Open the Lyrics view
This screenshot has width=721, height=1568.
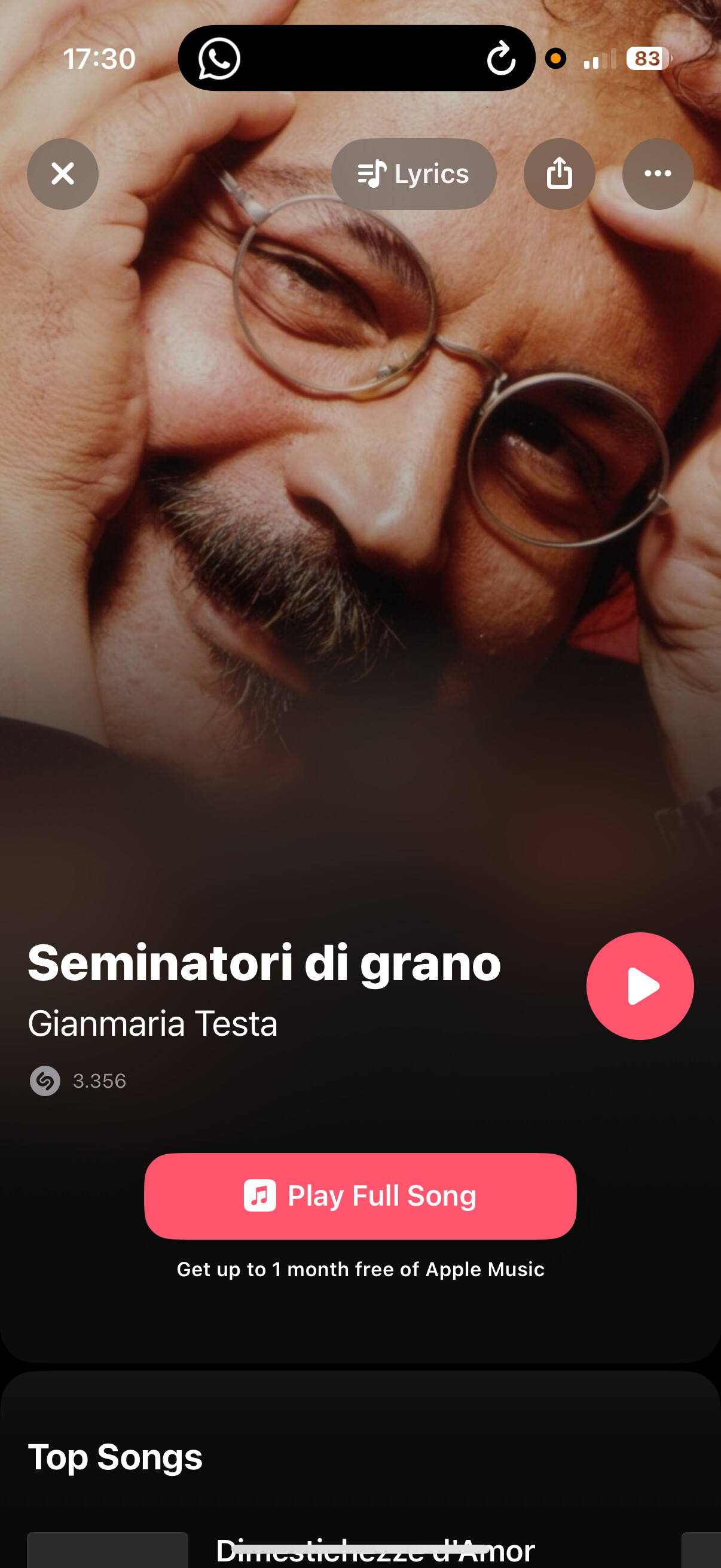414,174
